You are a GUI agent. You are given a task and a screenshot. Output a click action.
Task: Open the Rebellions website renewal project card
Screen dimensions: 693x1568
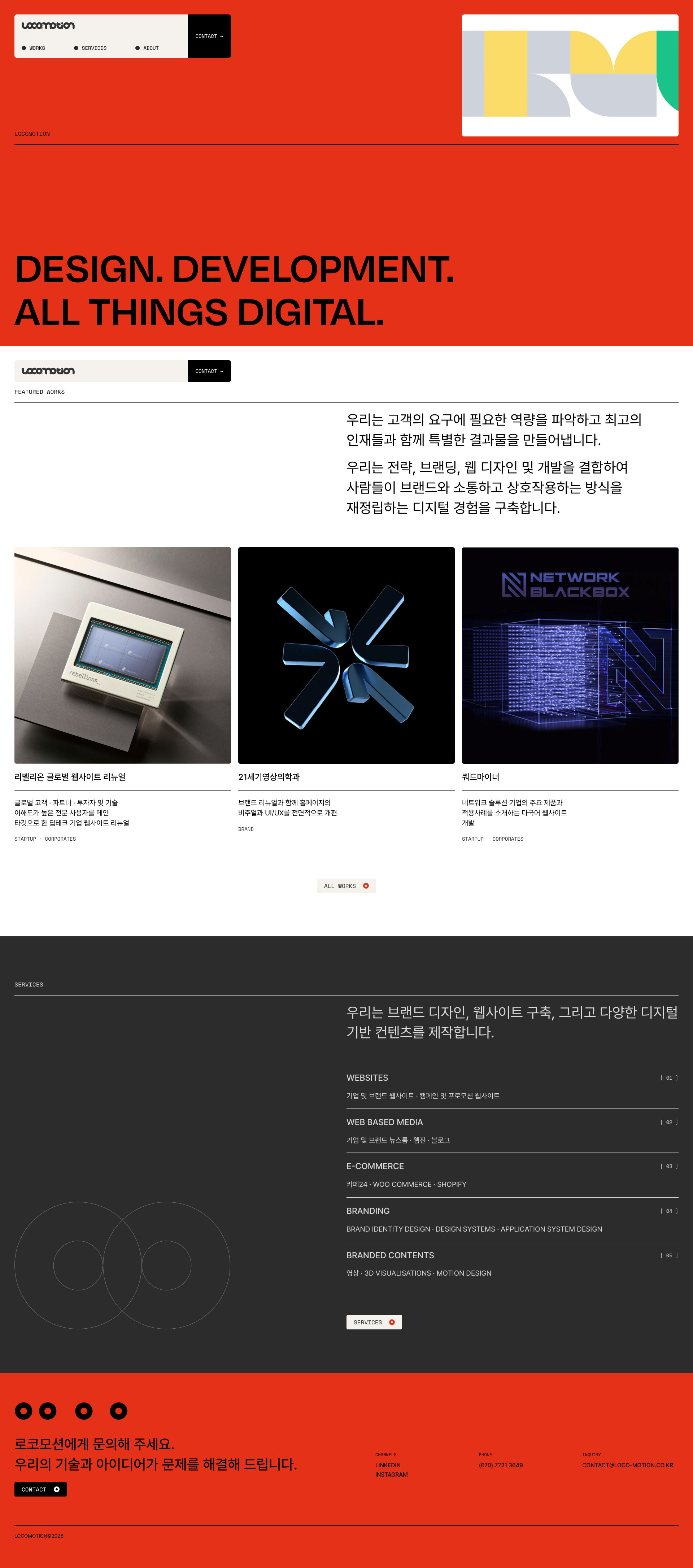coord(122,655)
